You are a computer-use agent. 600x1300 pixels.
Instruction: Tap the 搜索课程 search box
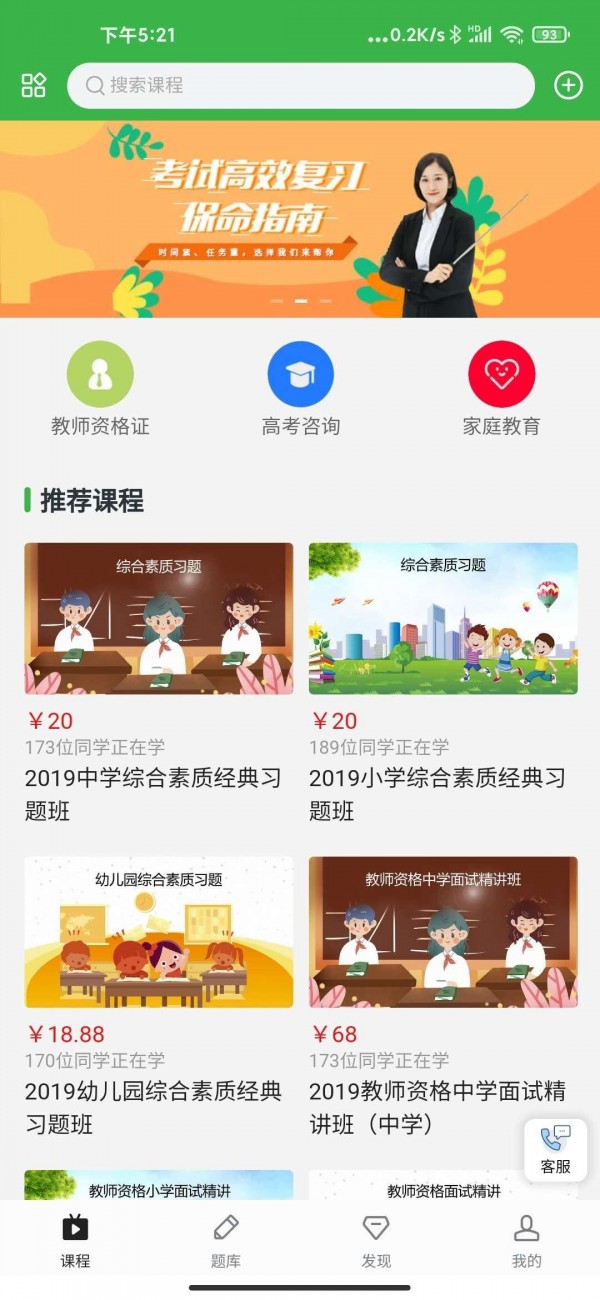[300, 85]
